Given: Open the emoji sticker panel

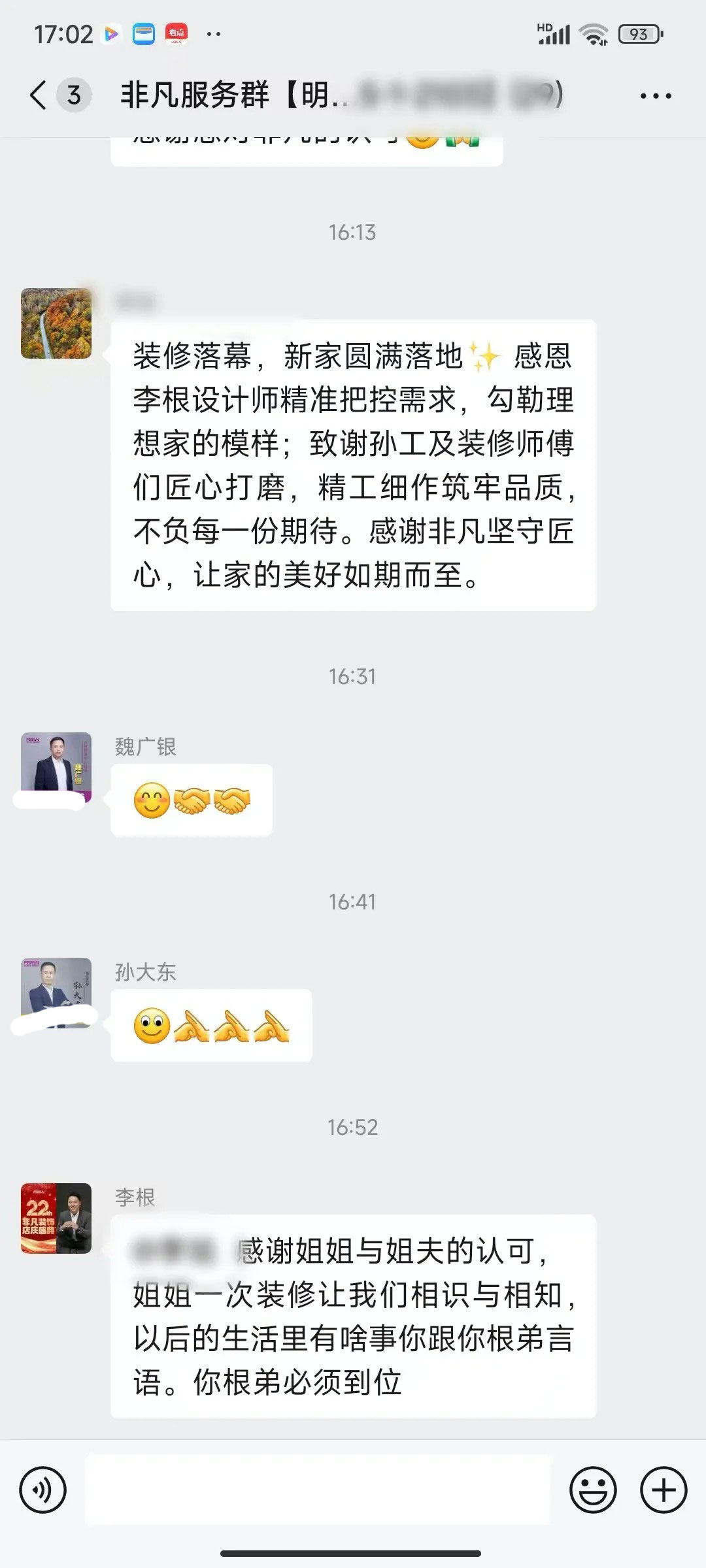Looking at the screenshot, I should tap(593, 1490).
